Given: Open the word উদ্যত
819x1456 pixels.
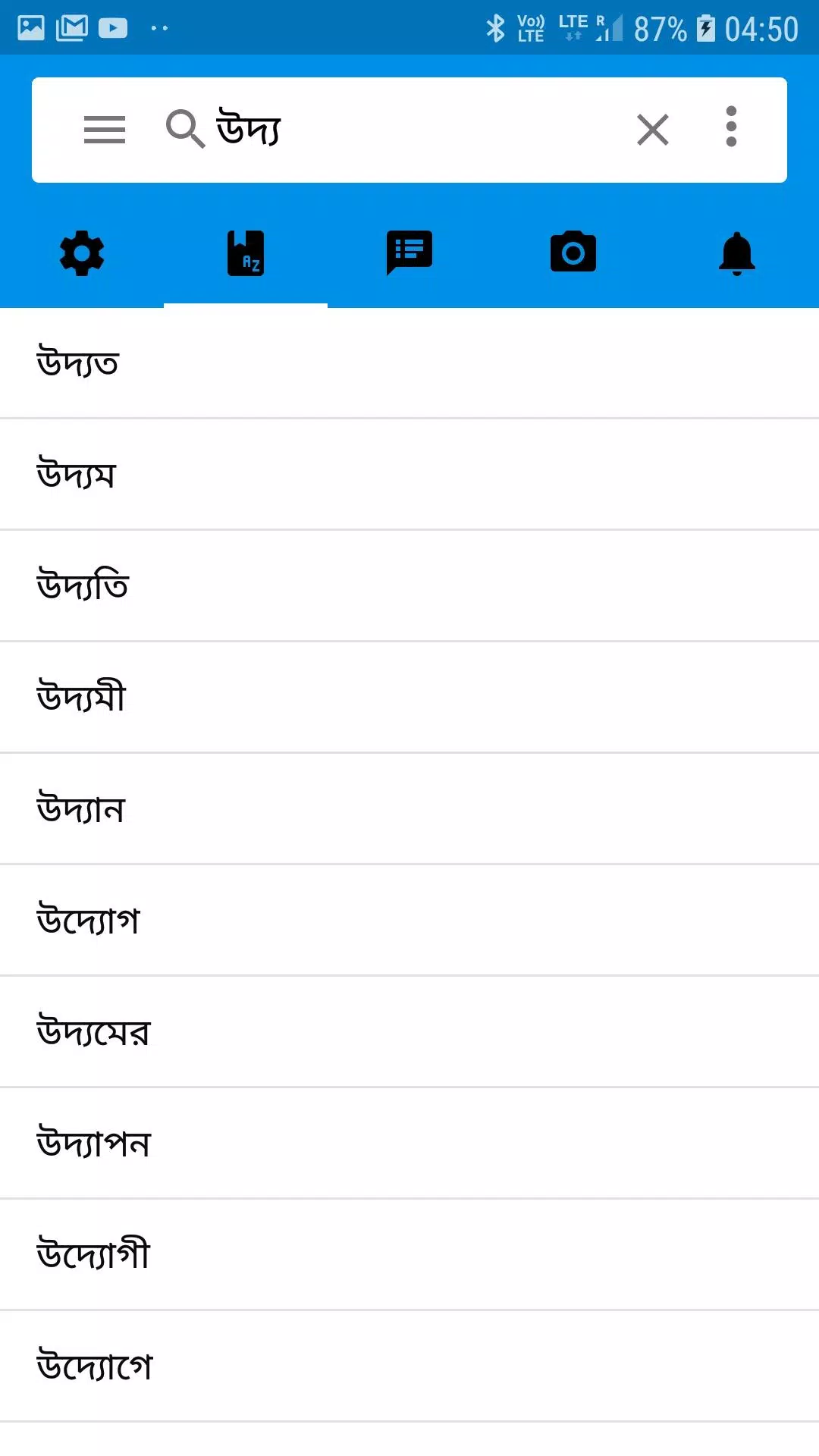Looking at the screenshot, I should tap(409, 363).
